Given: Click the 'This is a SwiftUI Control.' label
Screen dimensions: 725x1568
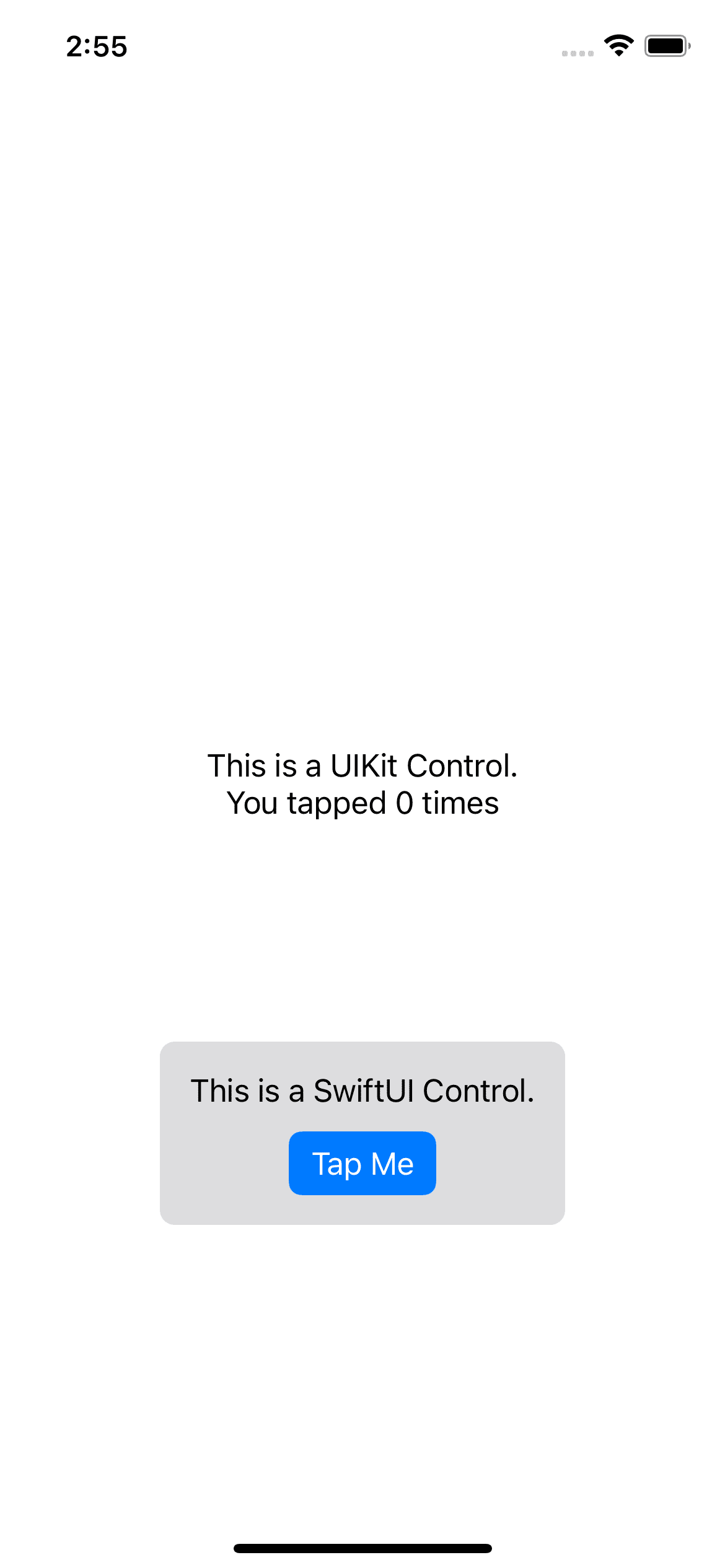Looking at the screenshot, I should (362, 1091).
